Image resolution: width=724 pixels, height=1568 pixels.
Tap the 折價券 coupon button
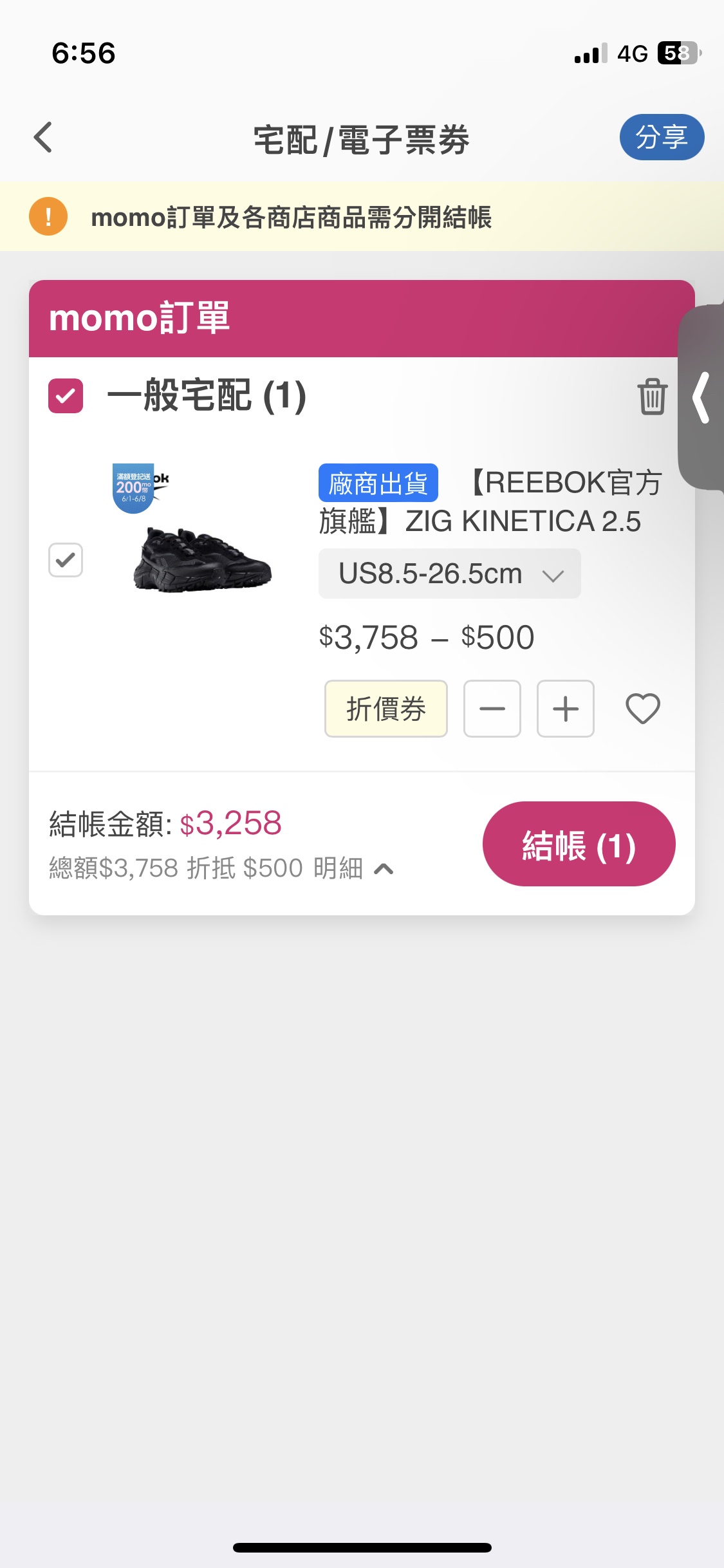tap(385, 709)
